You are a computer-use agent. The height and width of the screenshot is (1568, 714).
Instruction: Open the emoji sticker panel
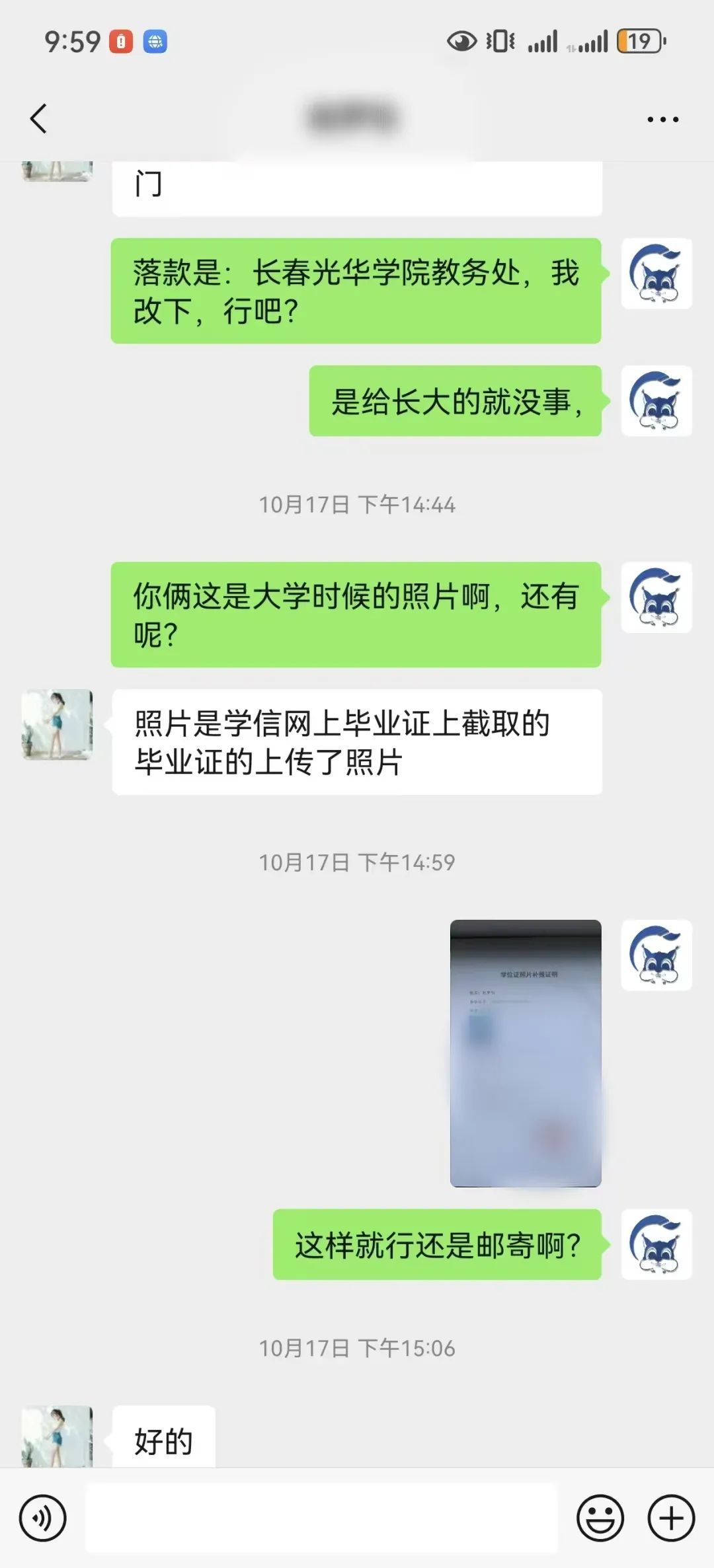coord(600,1518)
